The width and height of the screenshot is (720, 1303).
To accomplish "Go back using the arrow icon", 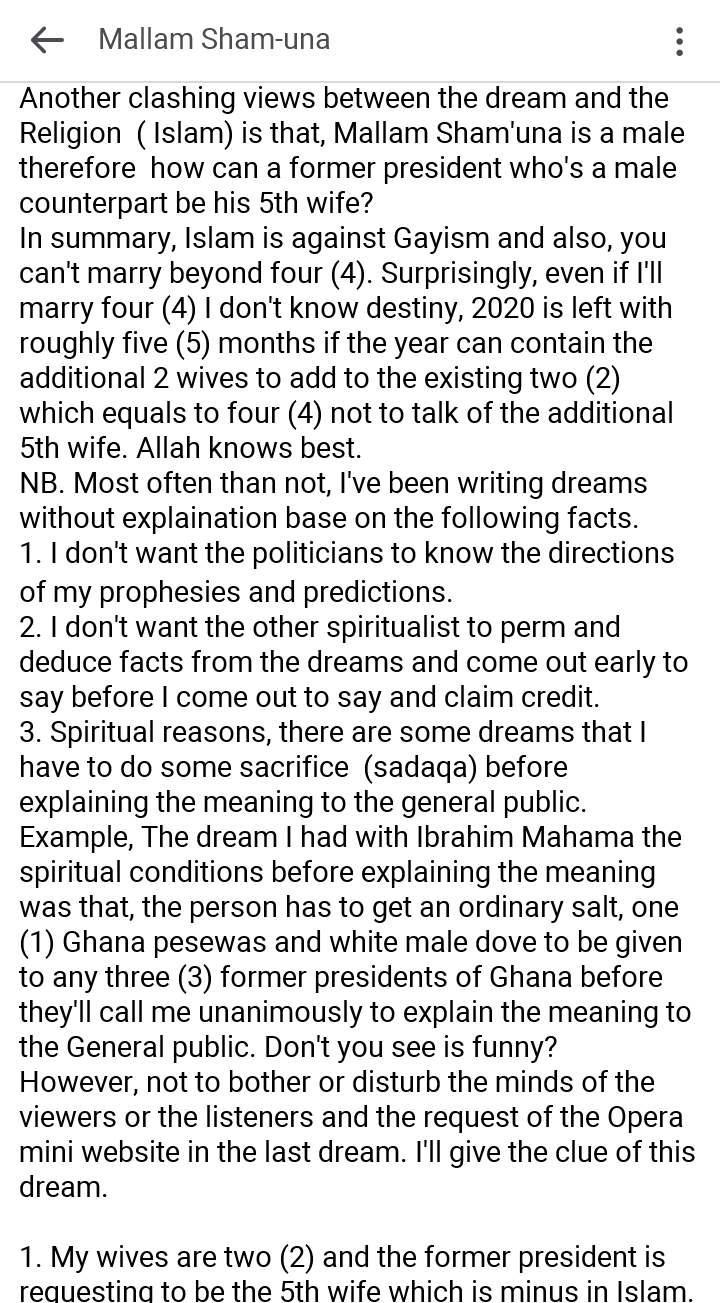I will (x=47, y=40).
